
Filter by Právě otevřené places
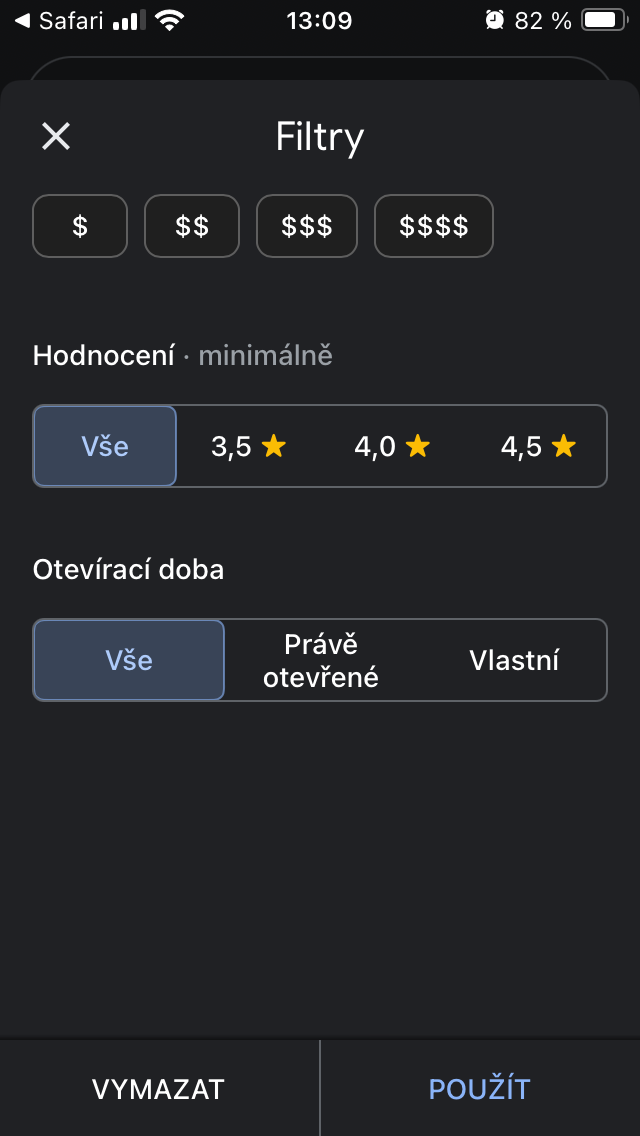[320, 660]
